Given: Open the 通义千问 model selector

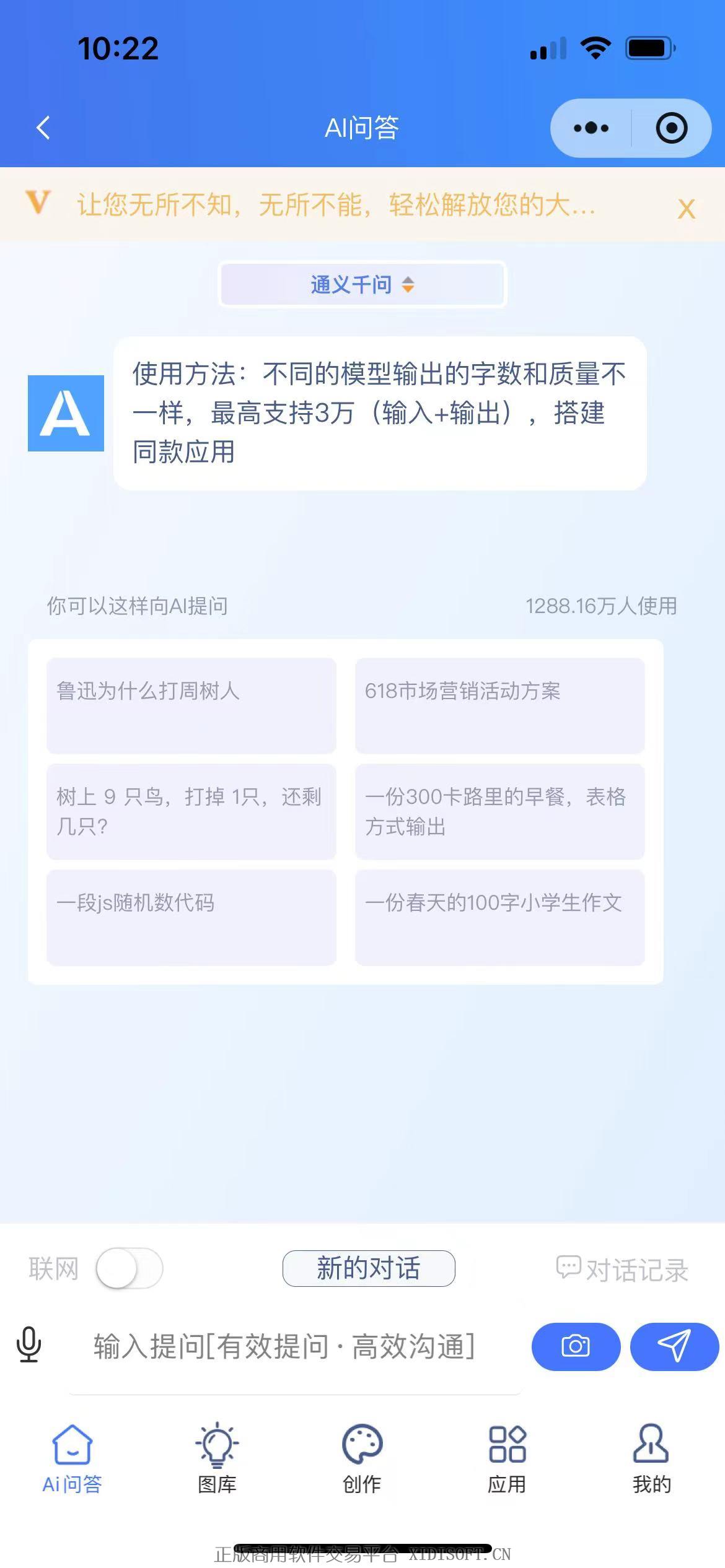Looking at the screenshot, I should pos(362,285).
